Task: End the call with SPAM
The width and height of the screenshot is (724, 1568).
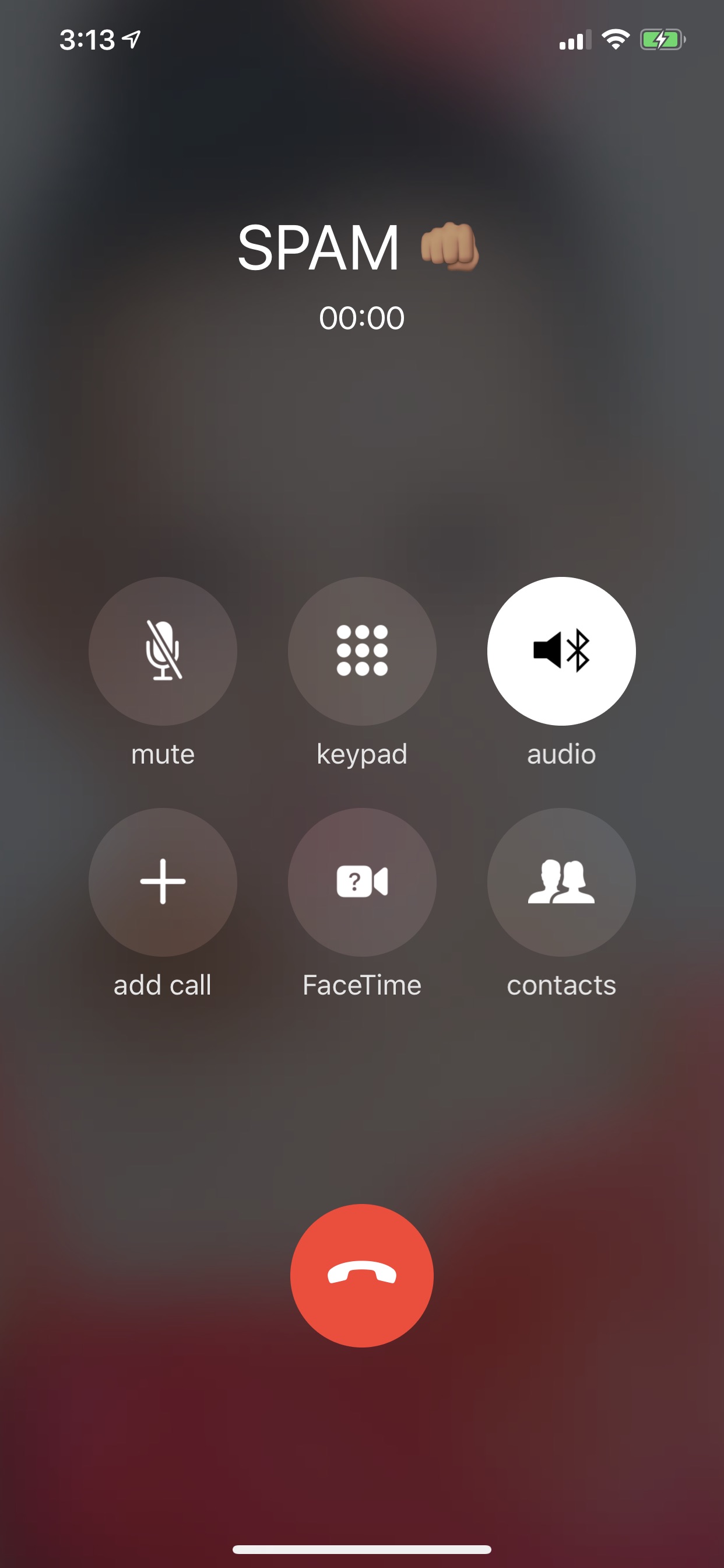Action: [362, 1275]
